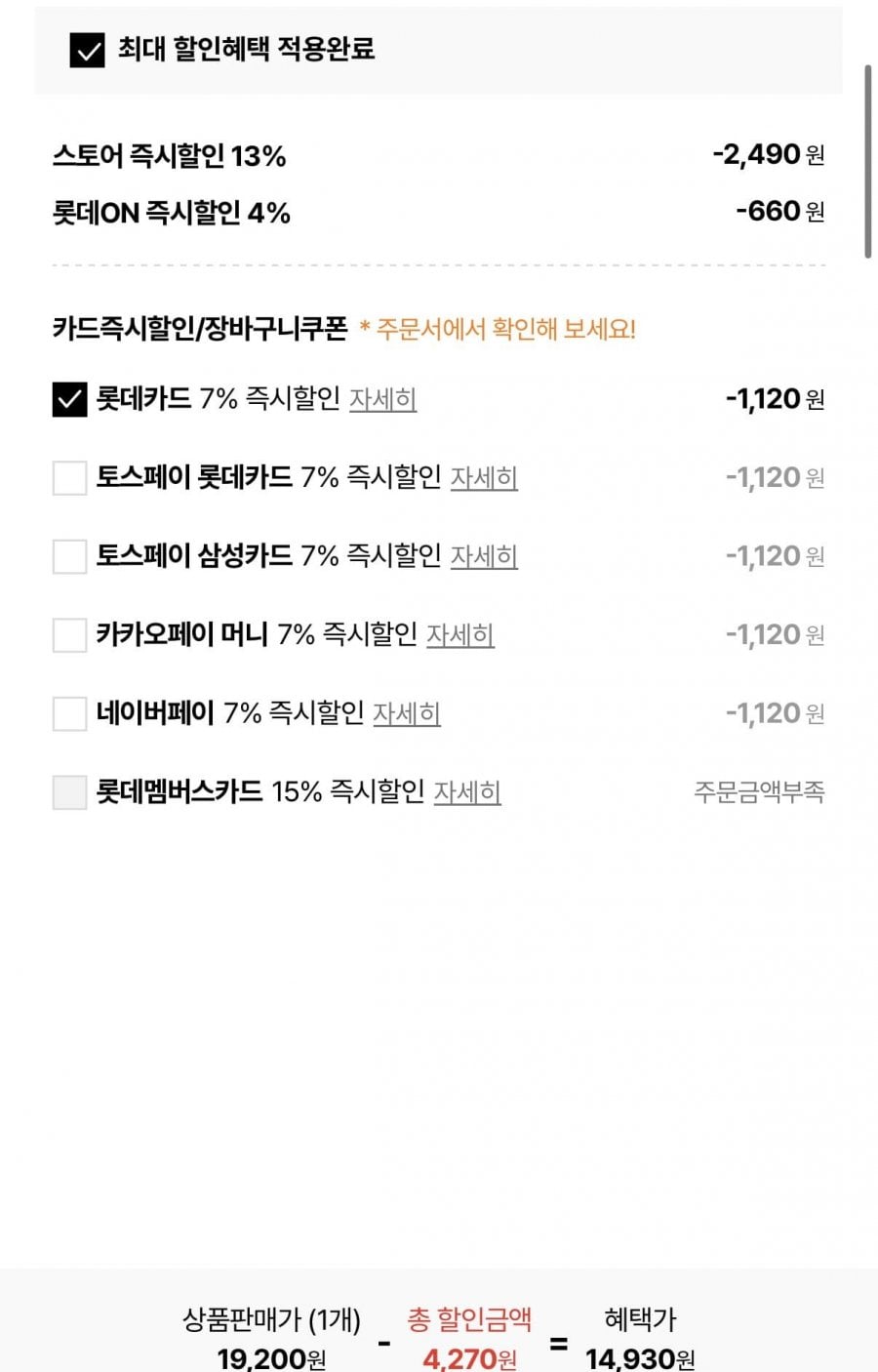See 자세히 details for 카카오페이 머니
This screenshot has width=878, height=1372.
pyautogui.click(x=460, y=635)
